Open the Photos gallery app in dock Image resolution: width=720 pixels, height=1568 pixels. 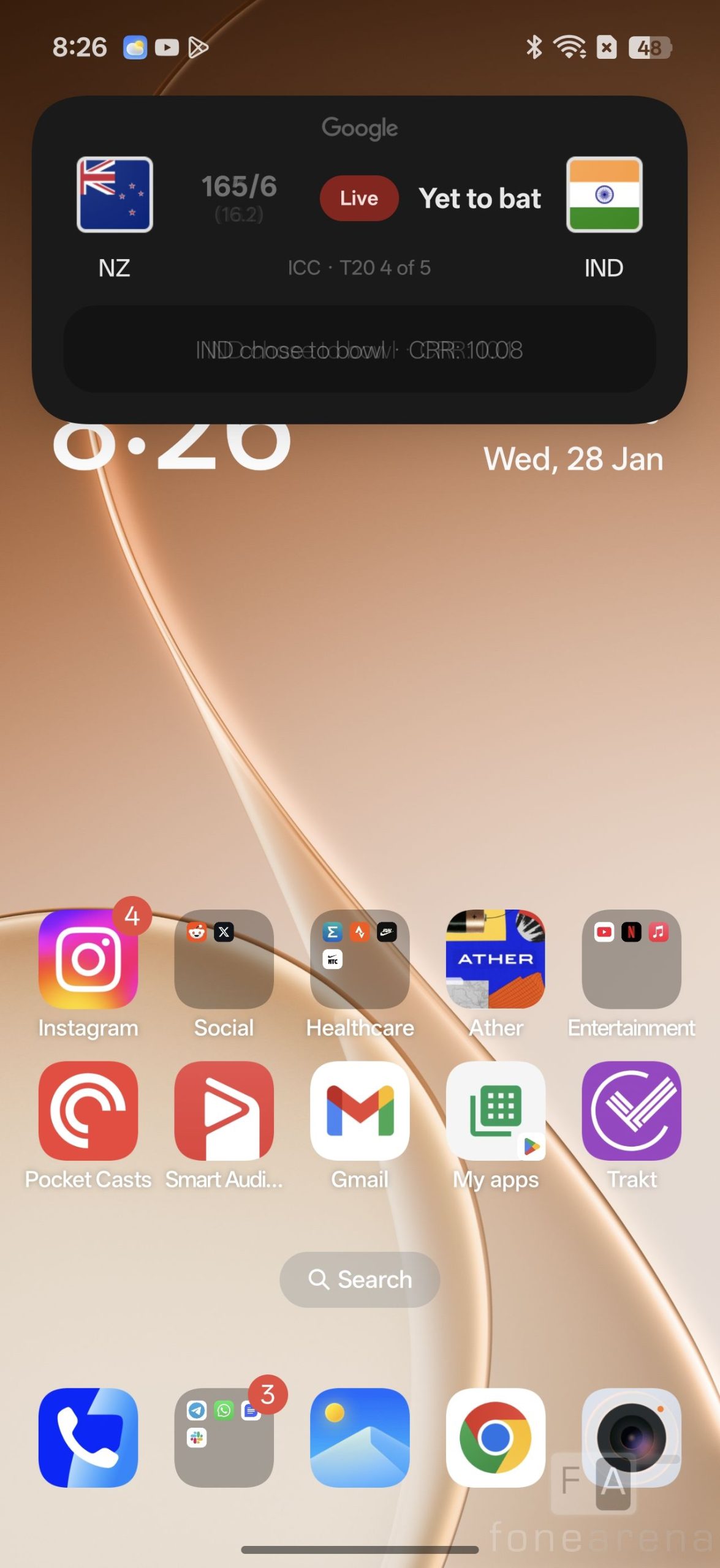tap(360, 1438)
